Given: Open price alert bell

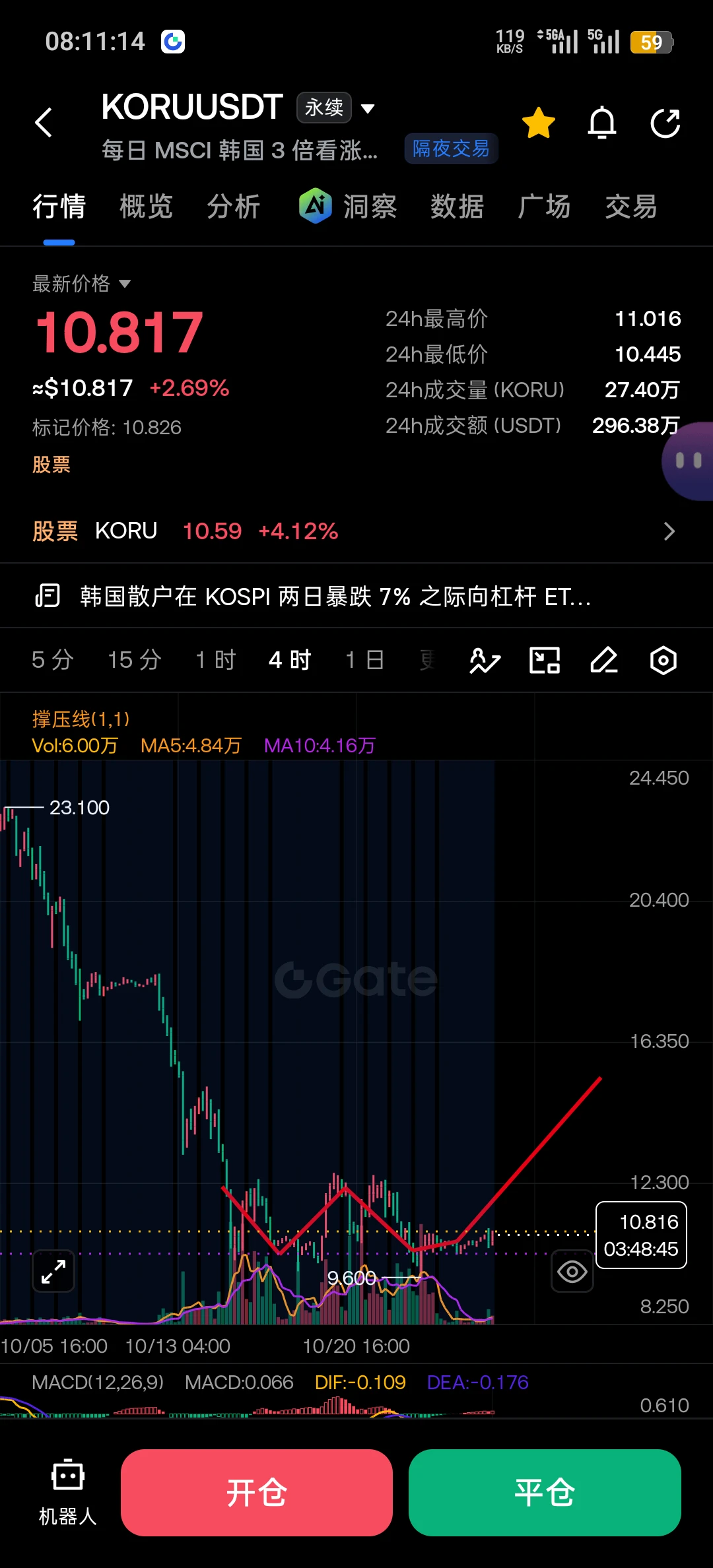Looking at the screenshot, I should tap(602, 123).
